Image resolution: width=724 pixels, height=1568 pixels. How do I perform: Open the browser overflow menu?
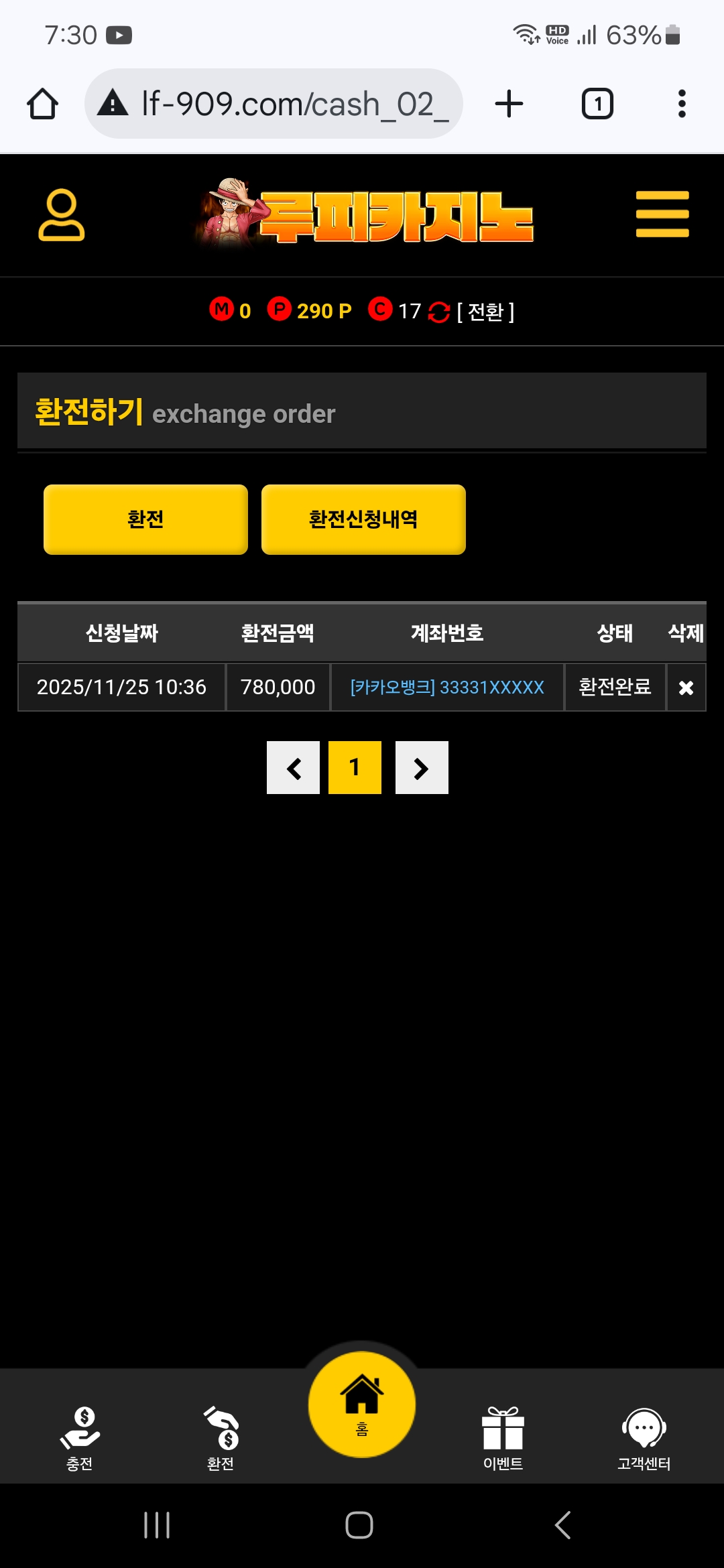[682, 104]
